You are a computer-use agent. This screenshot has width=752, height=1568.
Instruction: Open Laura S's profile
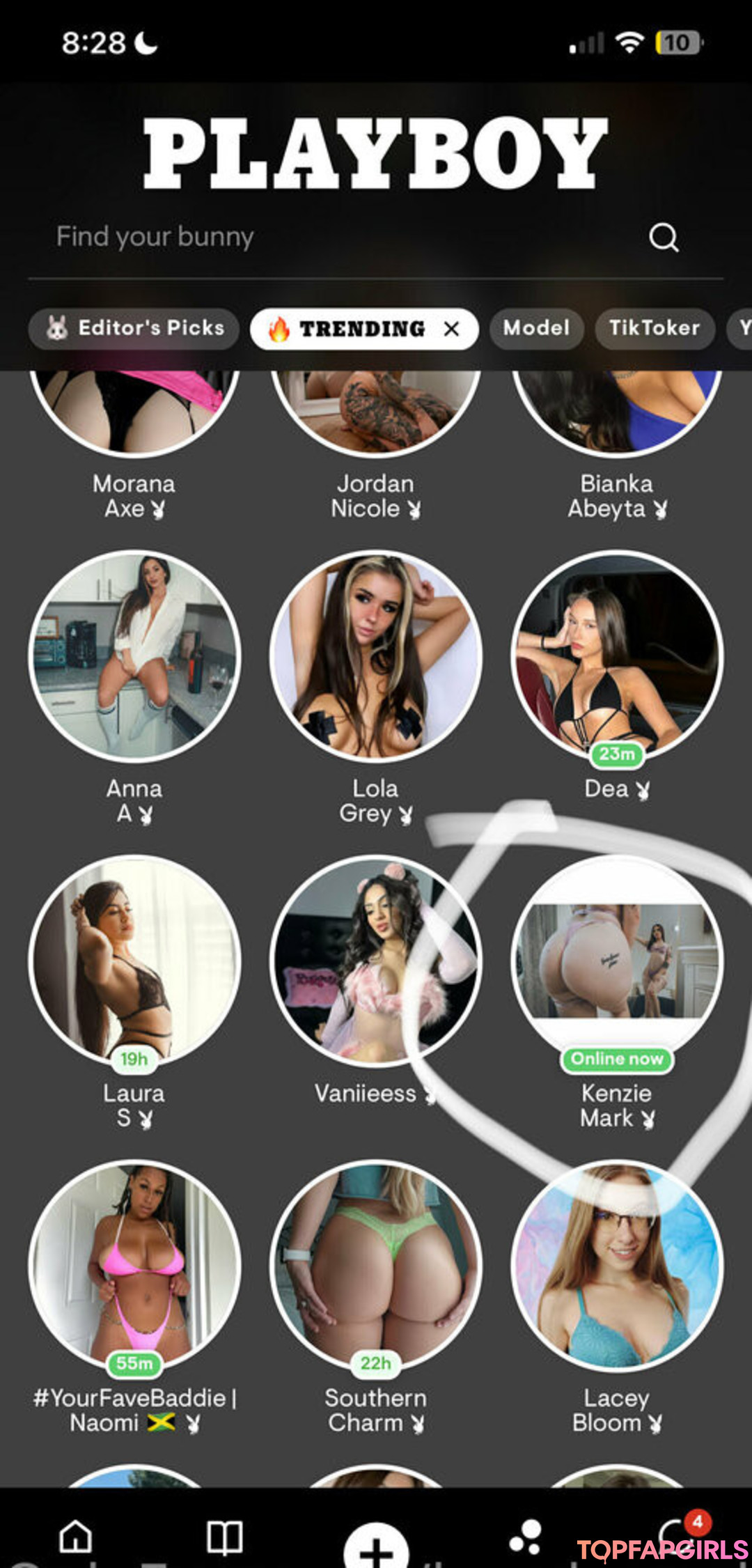[134, 961]
